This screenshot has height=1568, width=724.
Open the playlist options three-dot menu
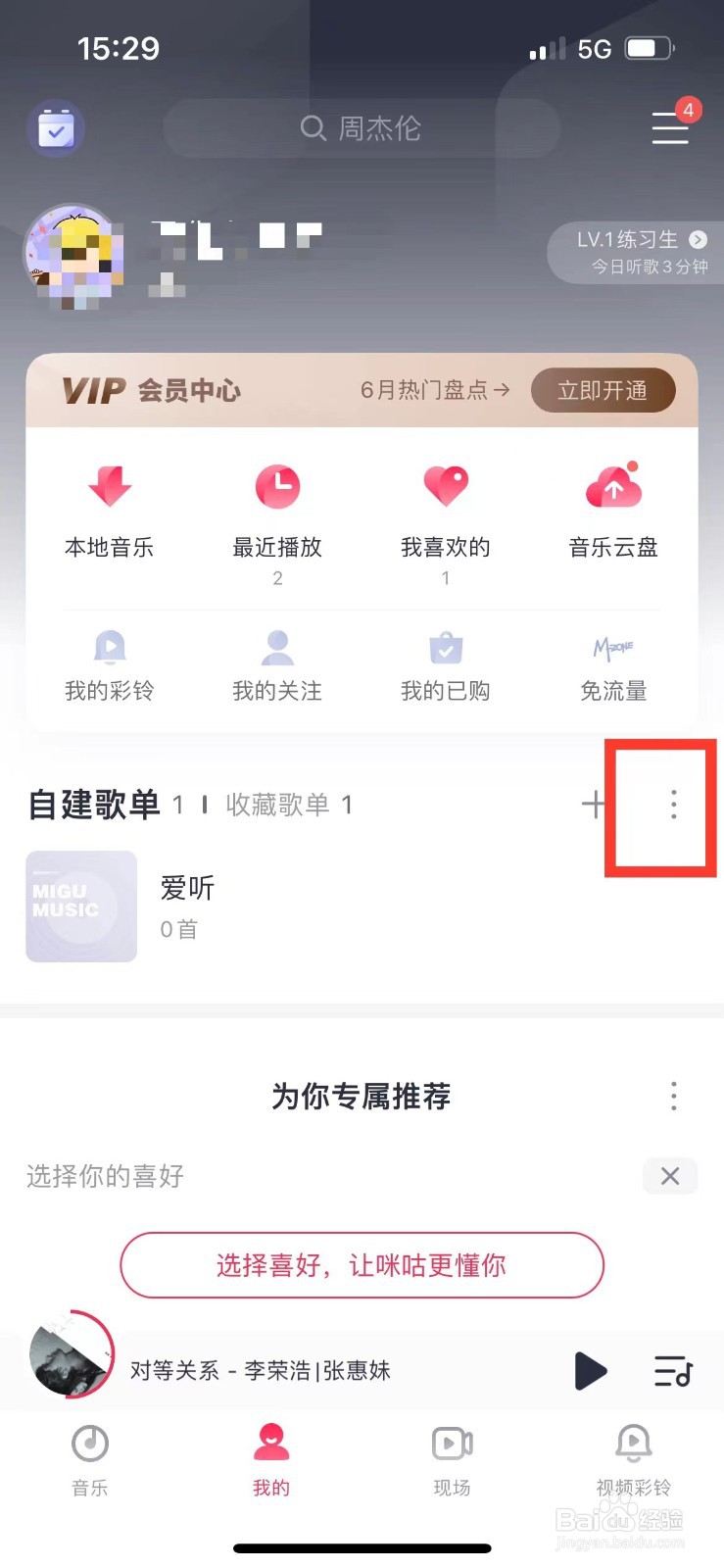tap(674, 807)
